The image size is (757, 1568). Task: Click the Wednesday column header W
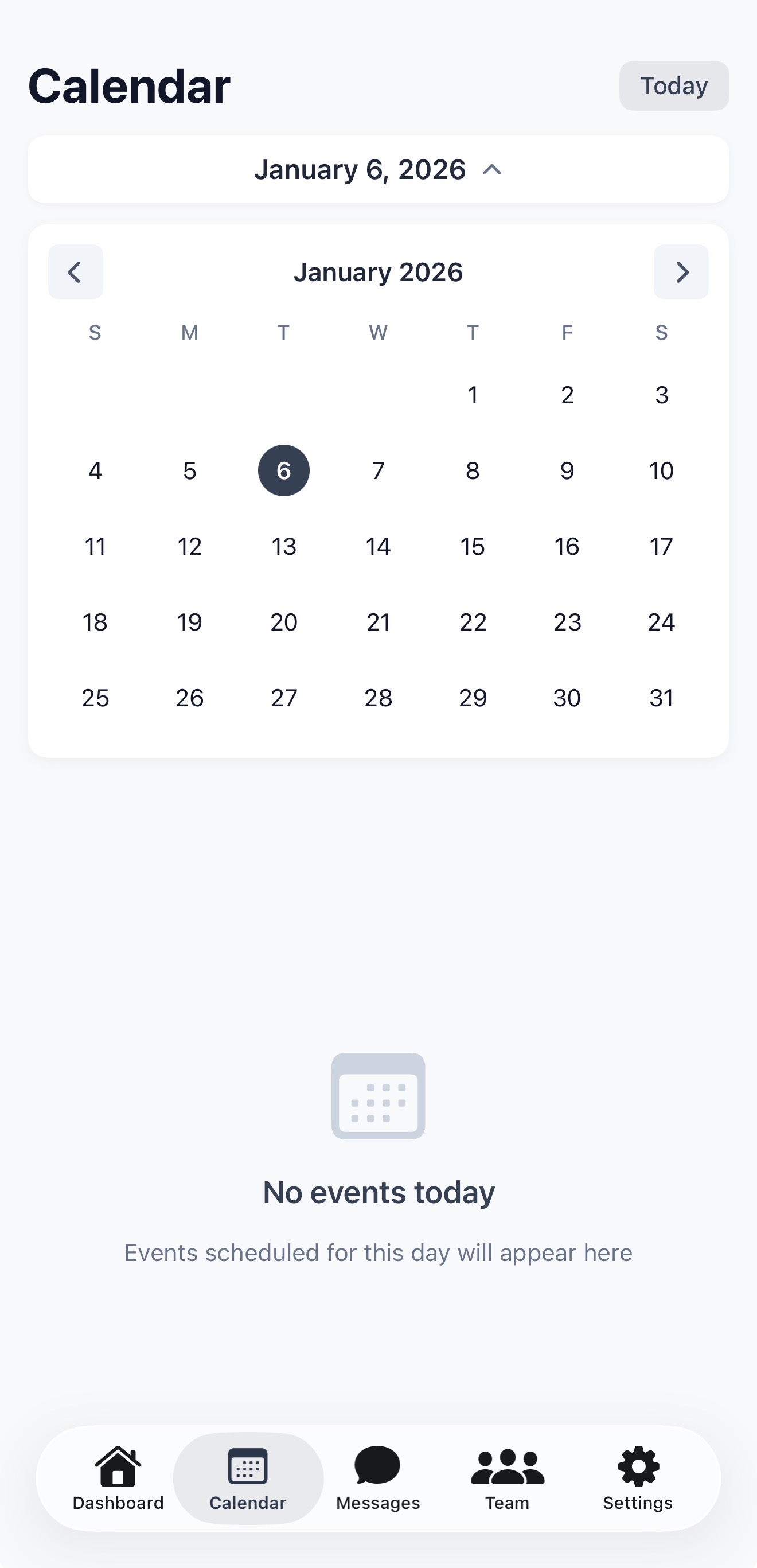378,332
